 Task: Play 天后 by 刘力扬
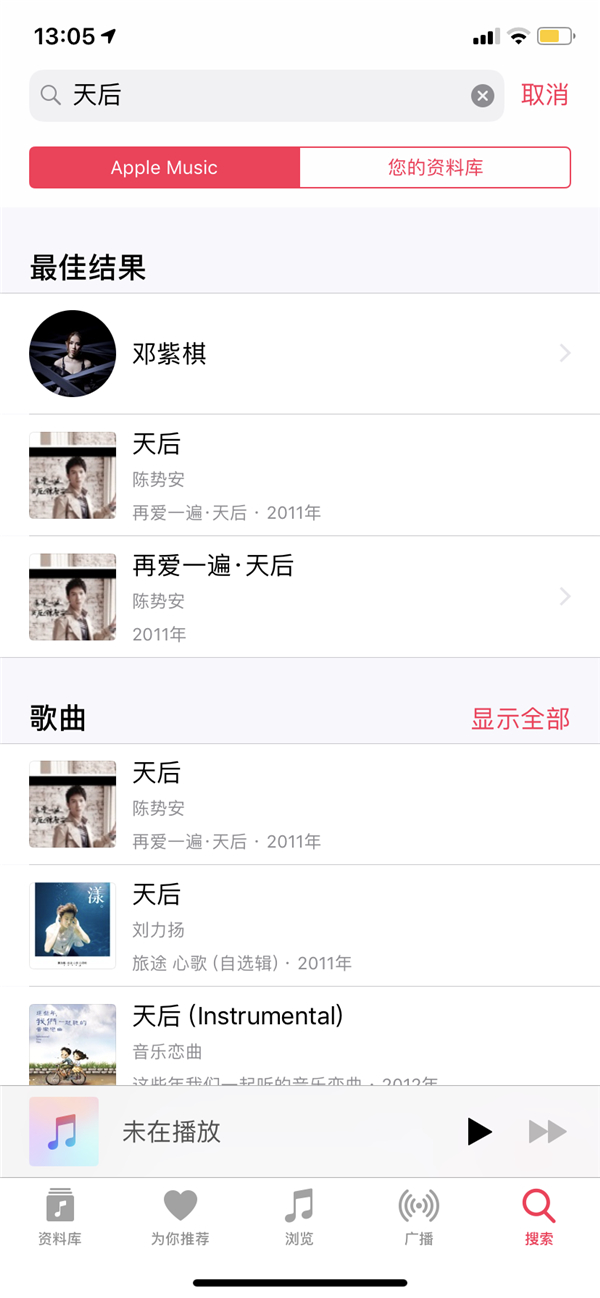point(300,926)
